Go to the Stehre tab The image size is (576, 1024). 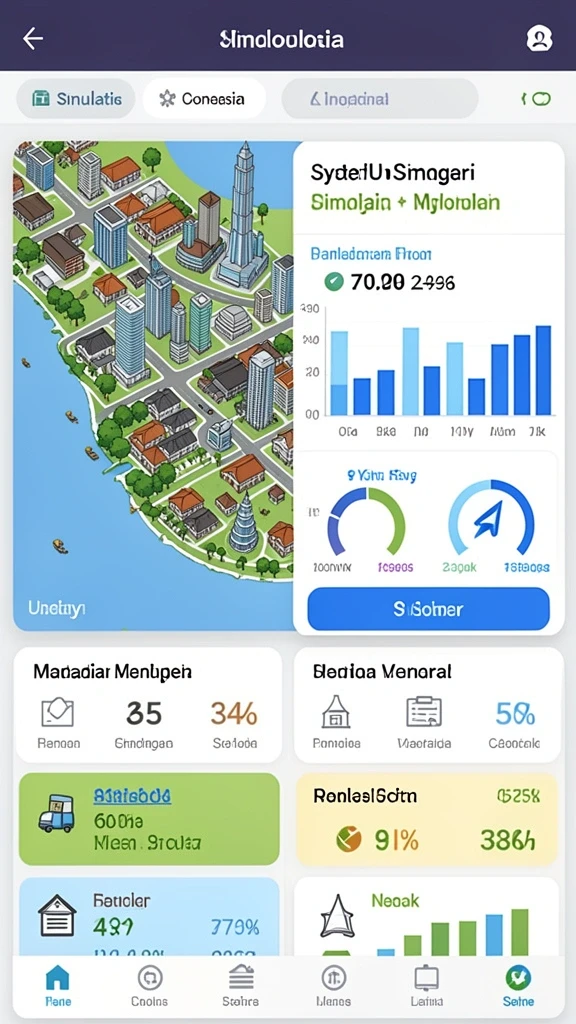point(240,985)
